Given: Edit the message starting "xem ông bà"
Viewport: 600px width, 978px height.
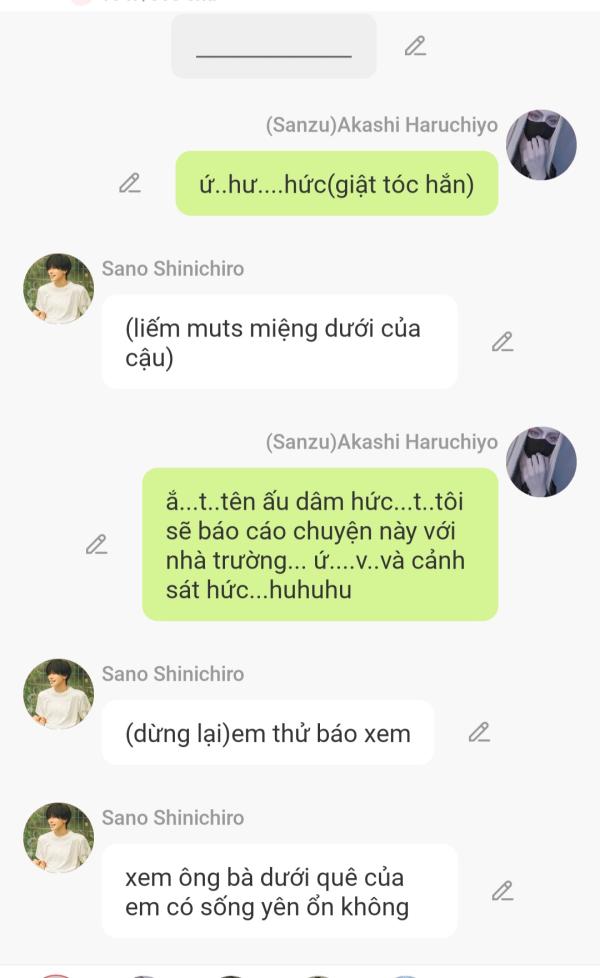Looking at the screenshot, I should click(x=502, y=891).
